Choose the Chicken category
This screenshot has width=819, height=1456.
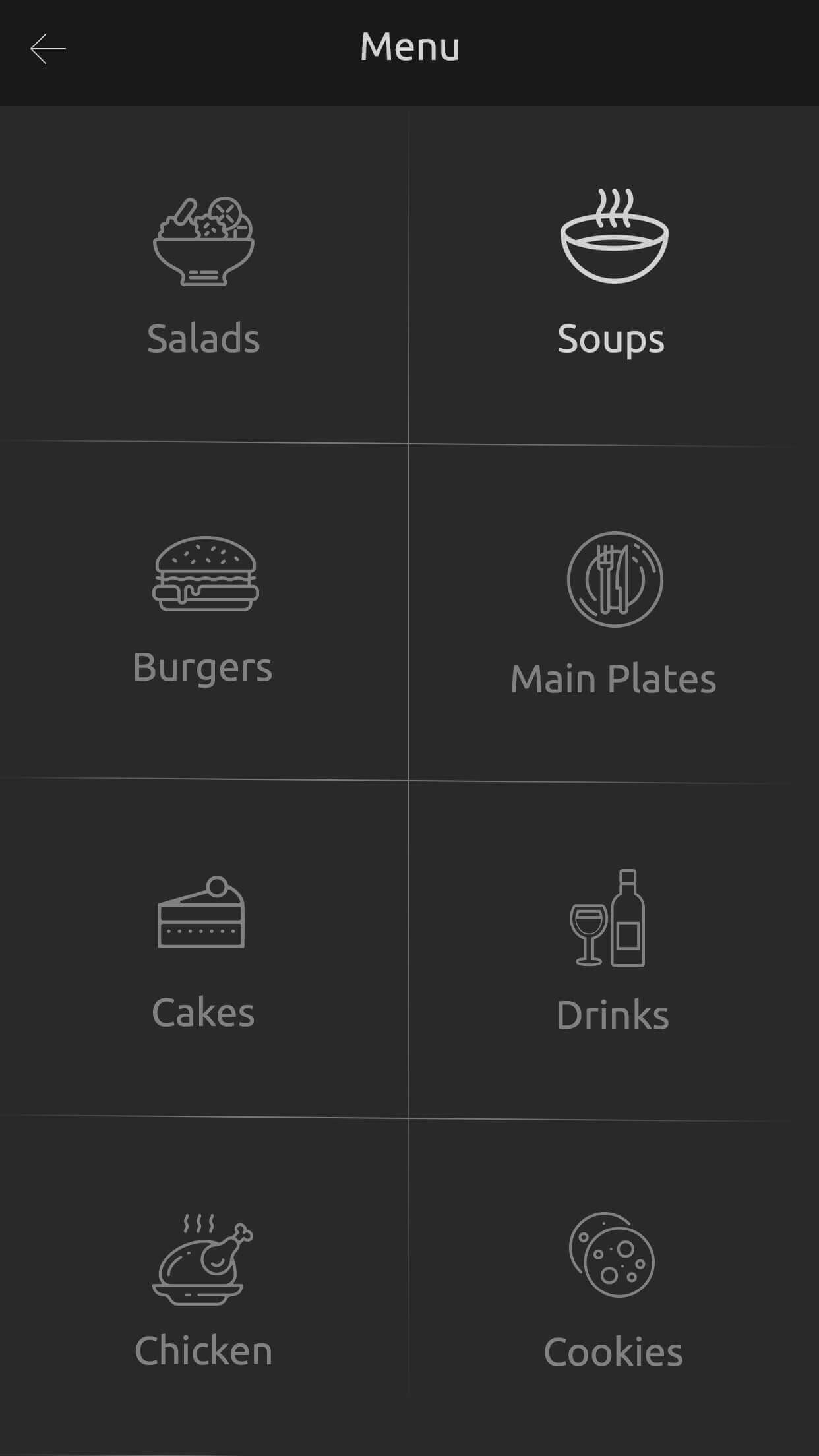tap(204, 1286)
